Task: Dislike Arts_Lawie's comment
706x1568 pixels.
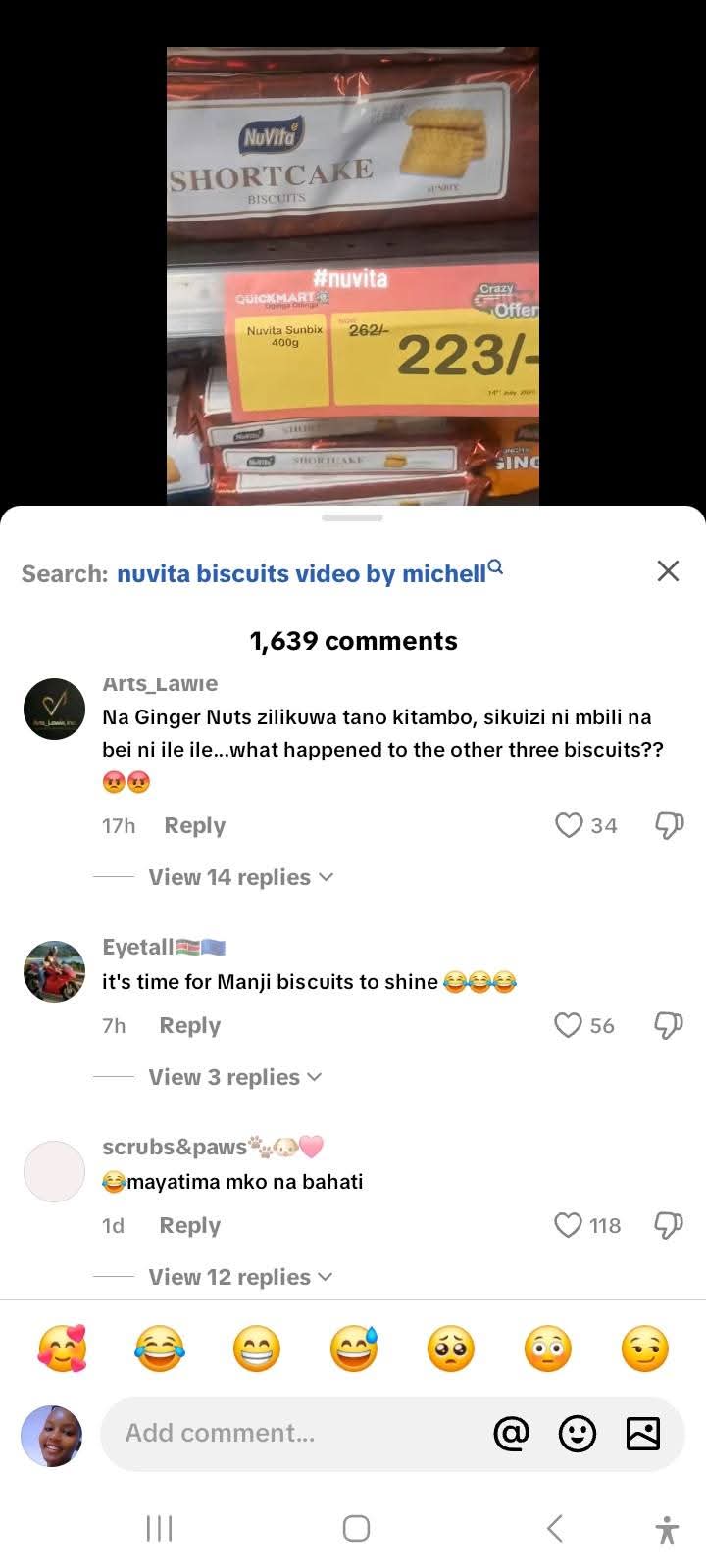Action: pyautogui.click(x=669, y=825)
